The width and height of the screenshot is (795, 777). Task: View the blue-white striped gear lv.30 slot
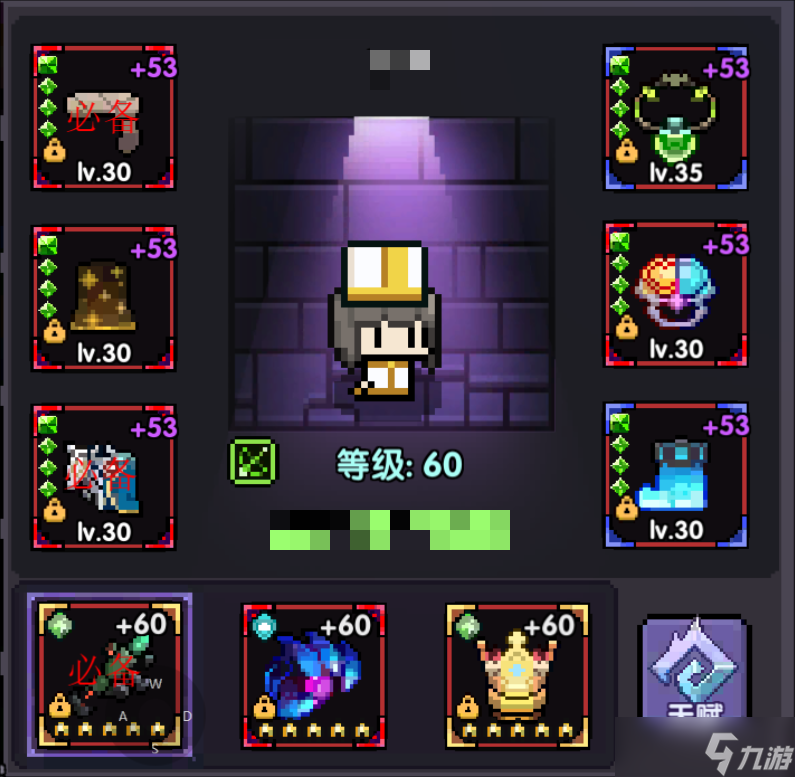point(104,477)
